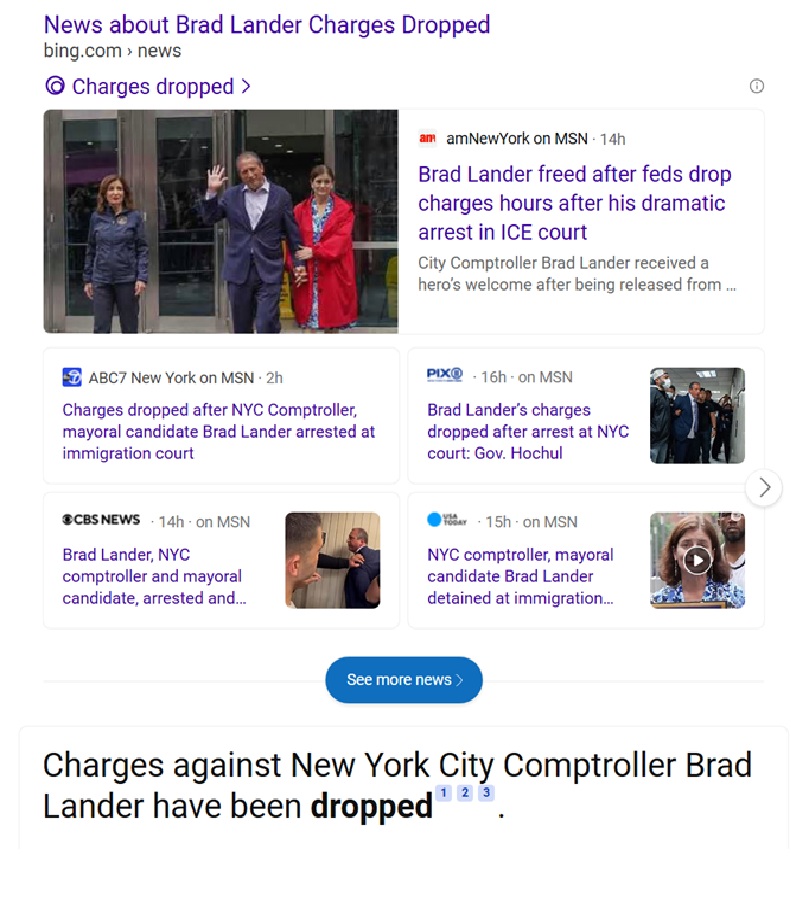Play USA Today video on Lander detained
This screenshot has width=796, height=911.
(x=697, y=560)
